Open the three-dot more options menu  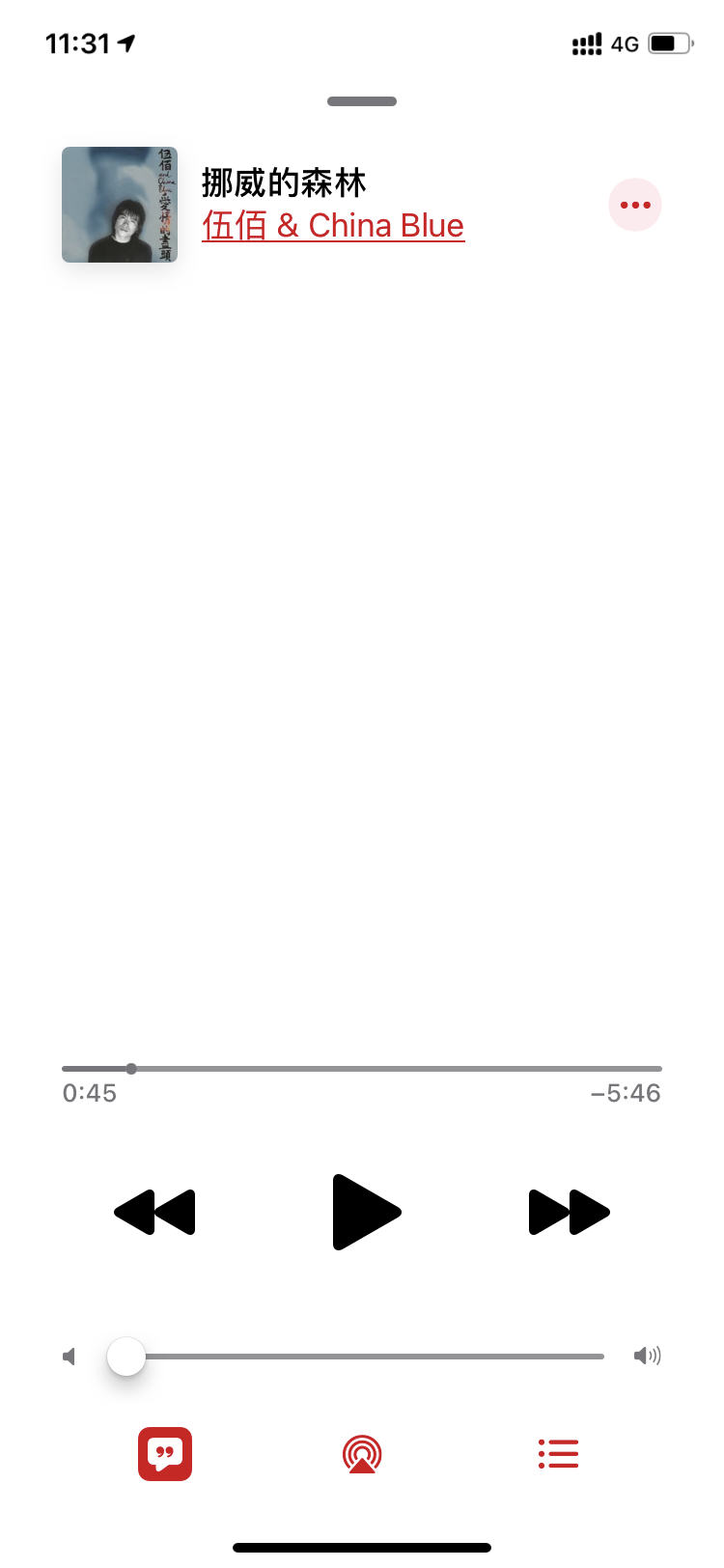tap(634, 205)
